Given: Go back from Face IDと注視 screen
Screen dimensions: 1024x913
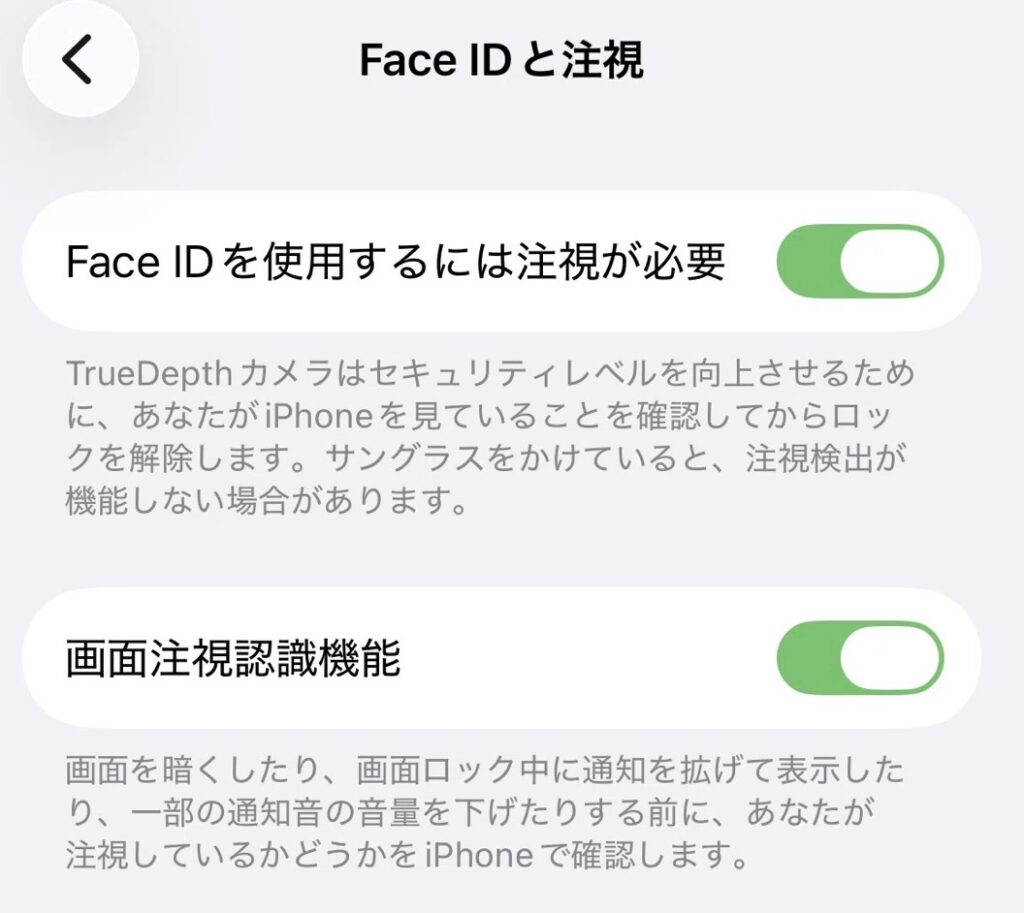Looking at the screenshot, I should tap(79, 60).
